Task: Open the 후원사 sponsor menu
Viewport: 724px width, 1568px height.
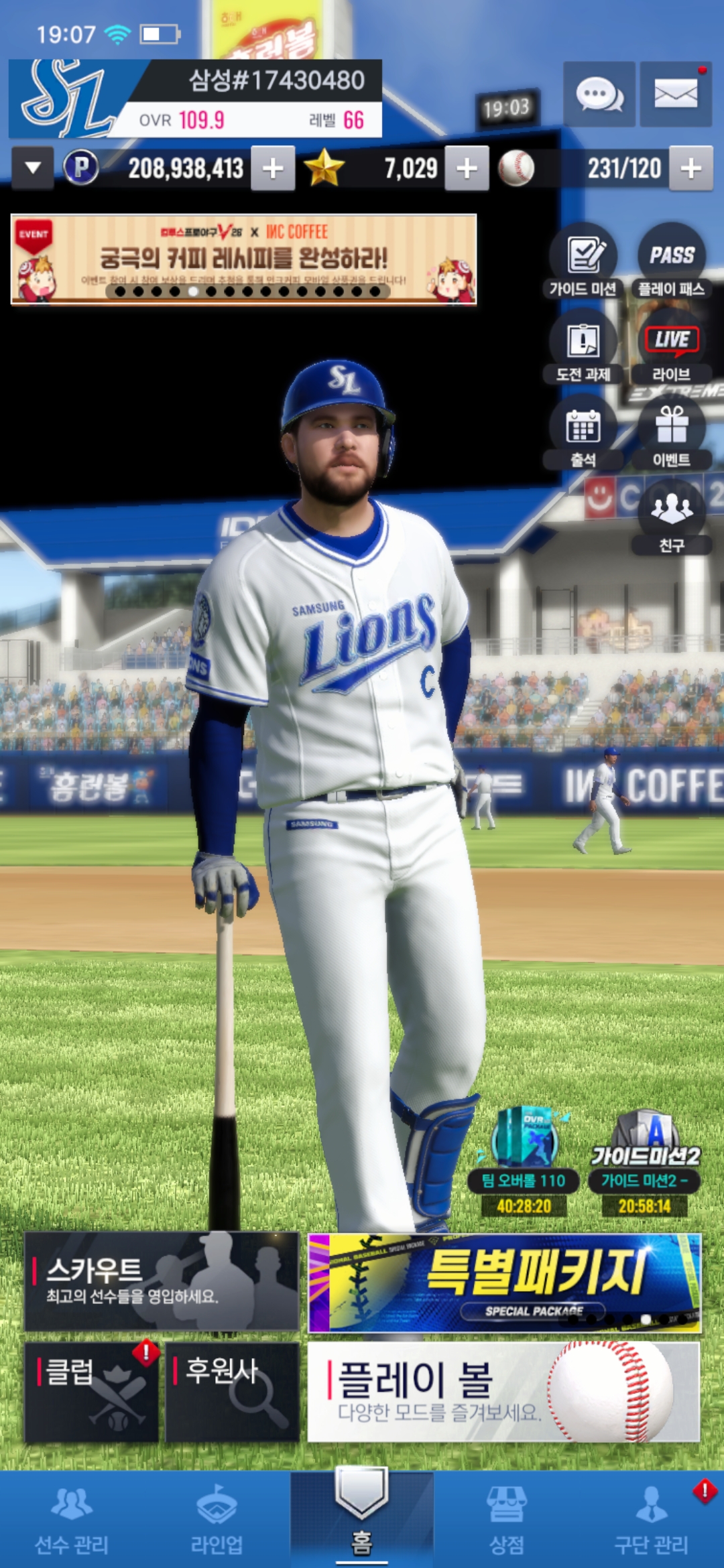Action: coord(231,1392)
